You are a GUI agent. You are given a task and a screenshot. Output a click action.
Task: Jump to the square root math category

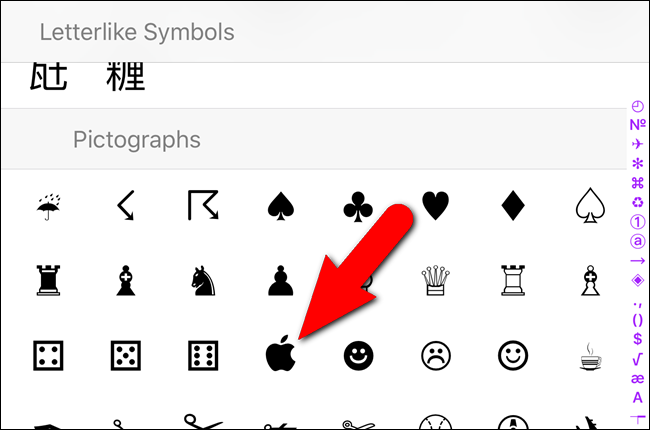point(638,359)
